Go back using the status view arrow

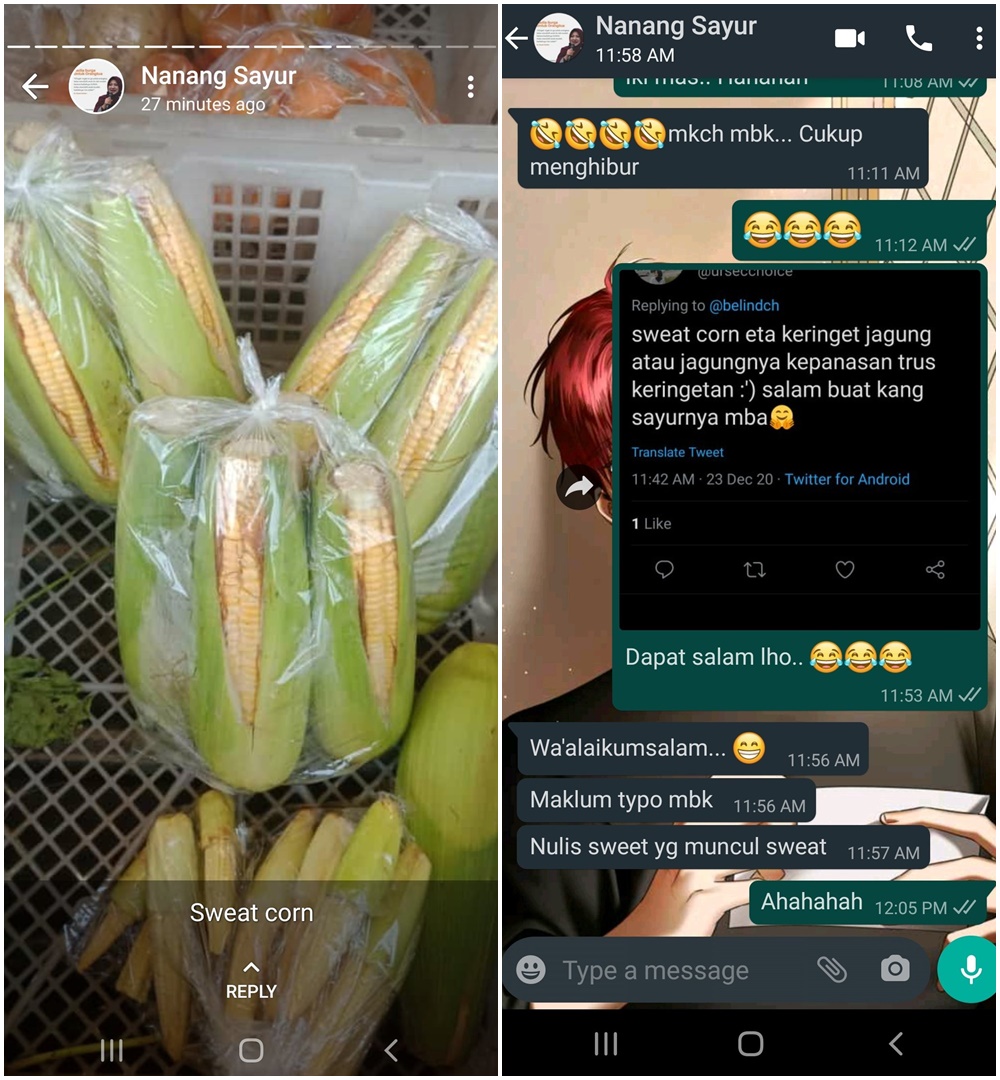(x=35, y=86)
